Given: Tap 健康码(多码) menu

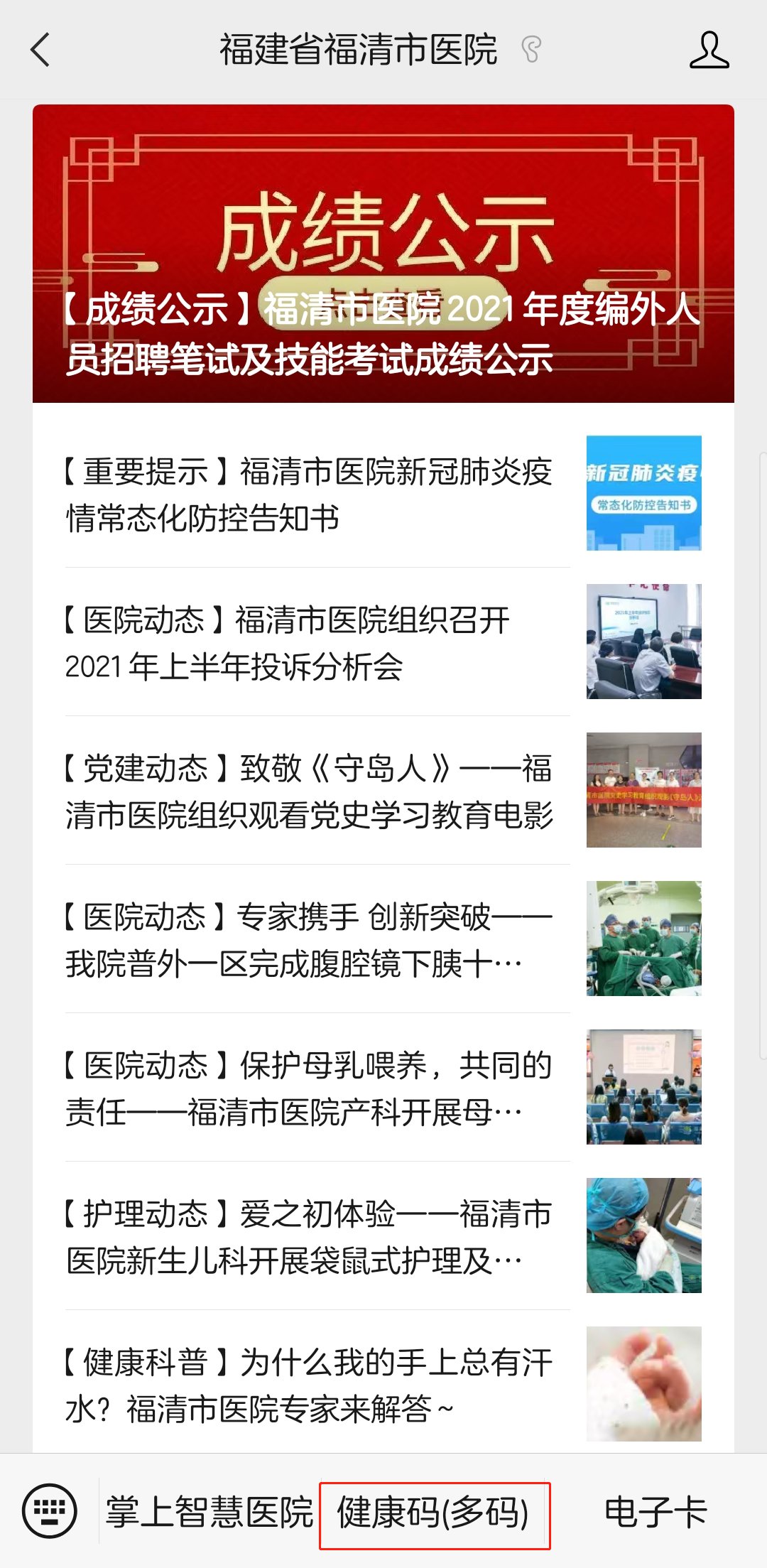Looking at the screenshot, I should pyautogui.click(x=433, y=1512).
